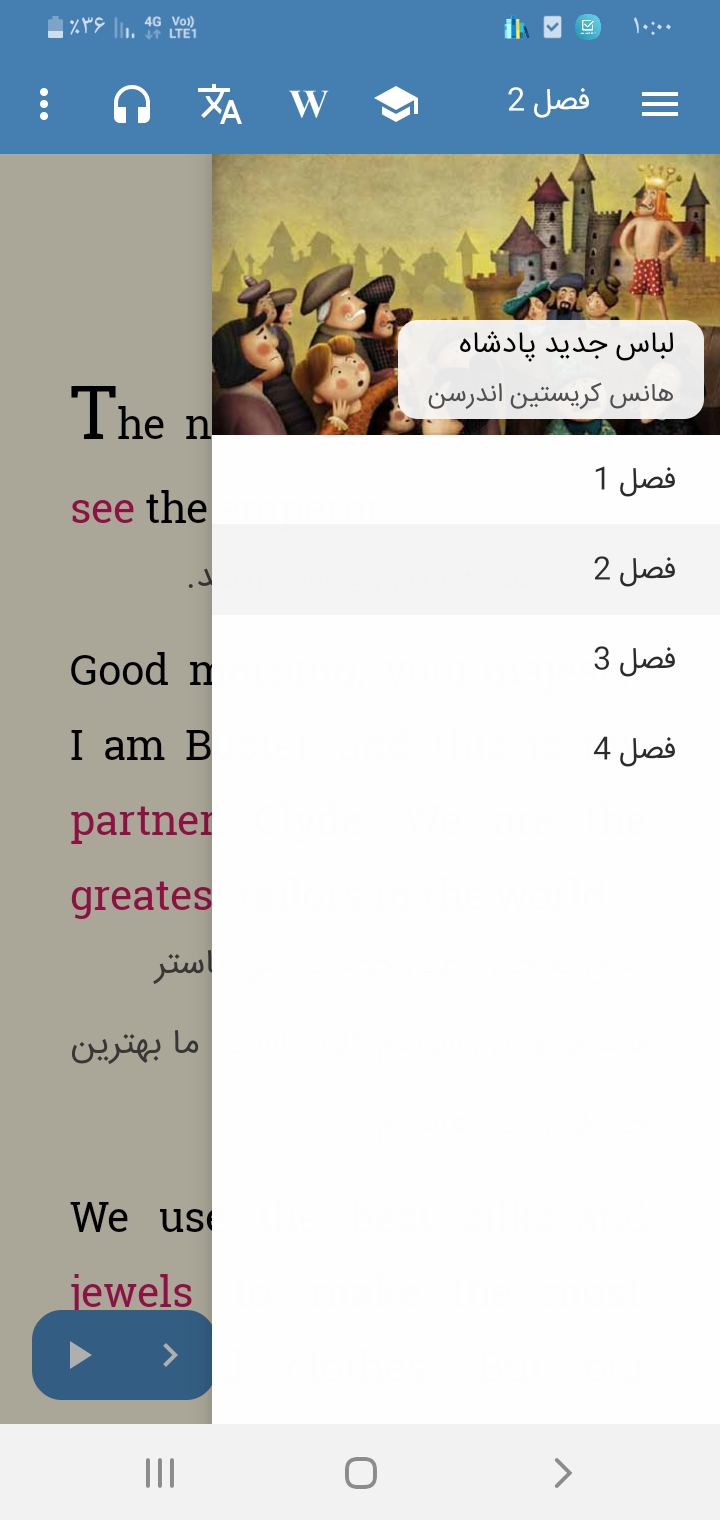Open the translate option
720x1520 pixels.
pyautogui.click(x=220, y=104)
